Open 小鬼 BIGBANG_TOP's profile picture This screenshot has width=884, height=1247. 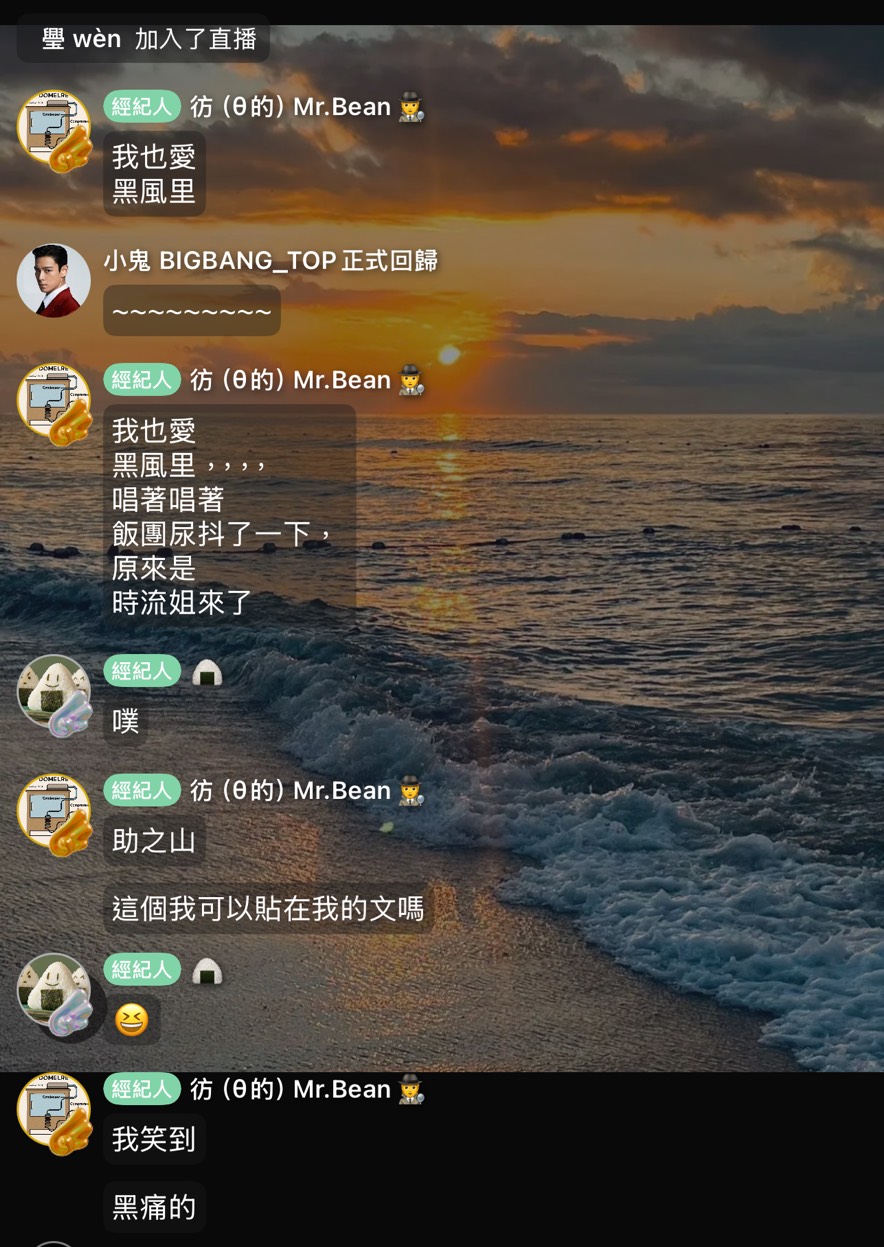point(54,281)
